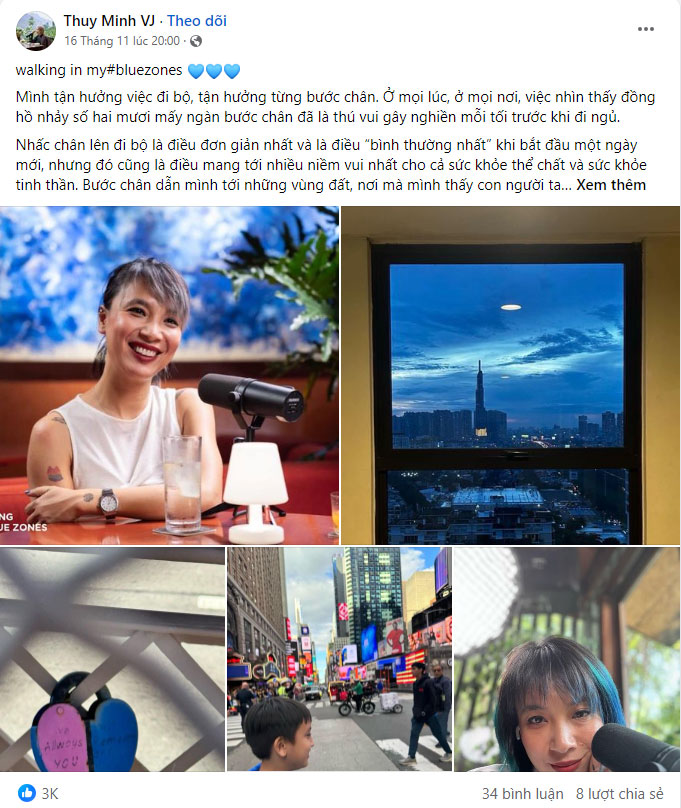Image resolution: width=681 pixels, height=808 pixels.
Task: Open Thuy Minh VJ's profile picture
Action: point(36,31)
